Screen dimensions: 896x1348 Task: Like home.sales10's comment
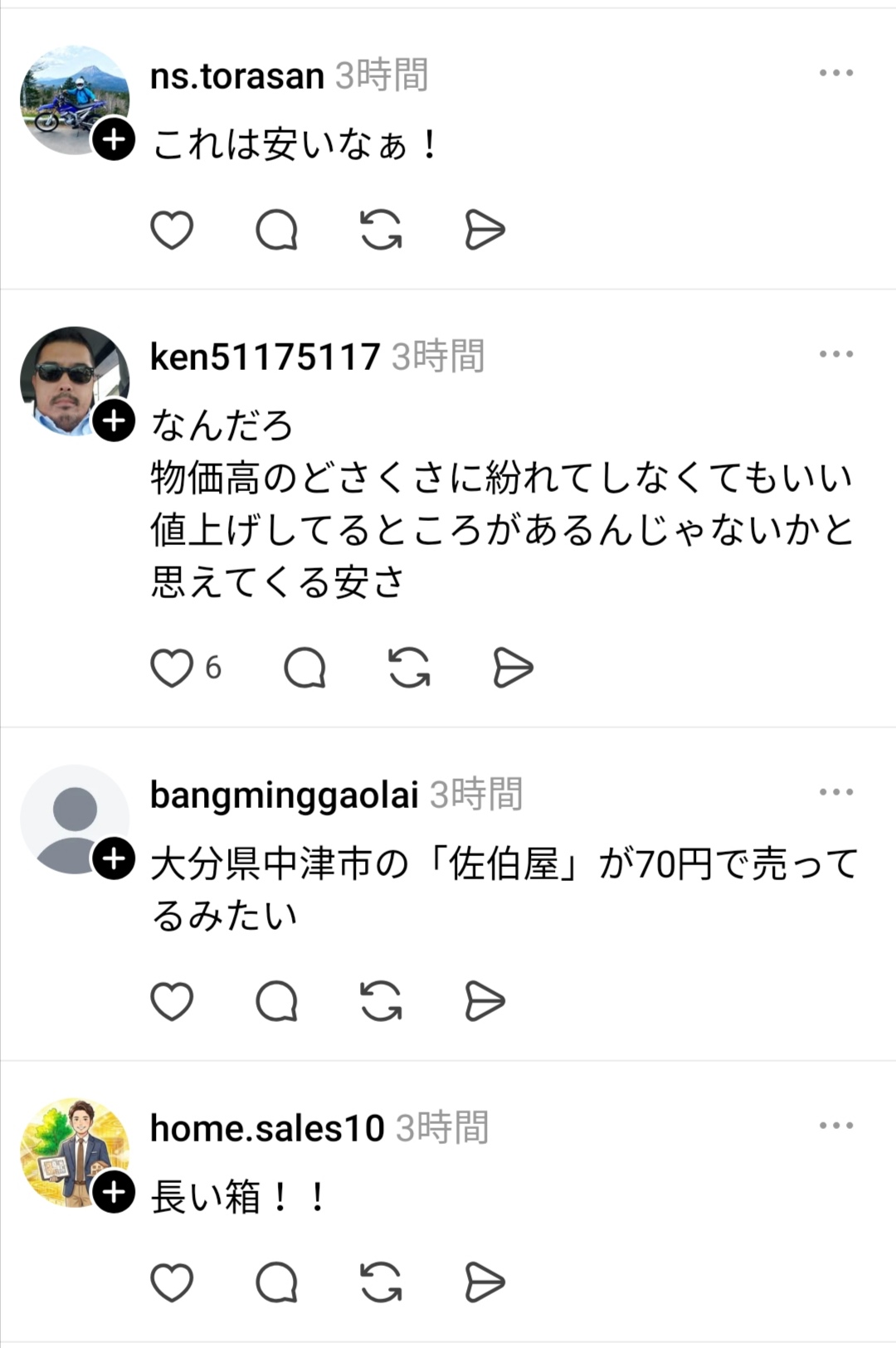(172, 1282)
